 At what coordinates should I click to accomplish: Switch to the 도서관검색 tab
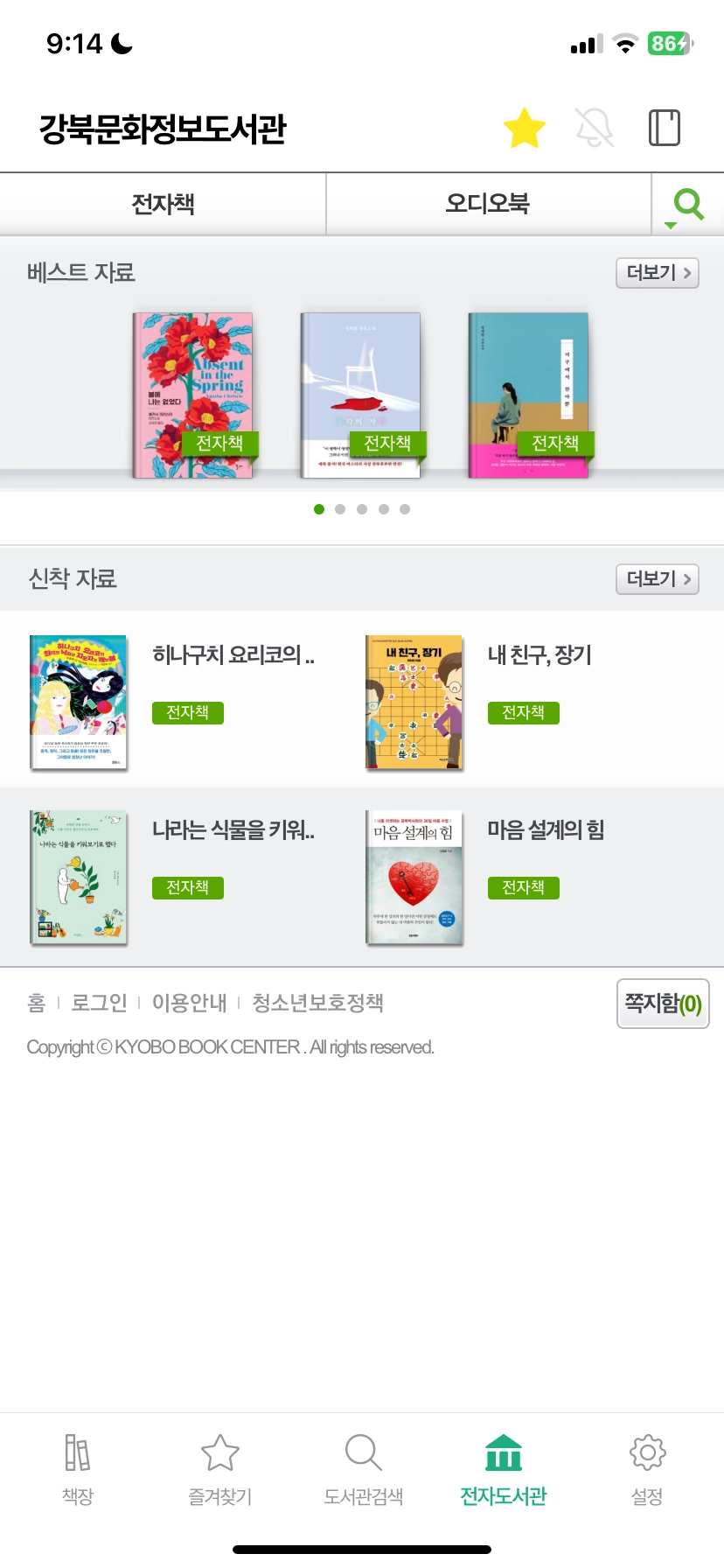click(x=363, y=1470)
